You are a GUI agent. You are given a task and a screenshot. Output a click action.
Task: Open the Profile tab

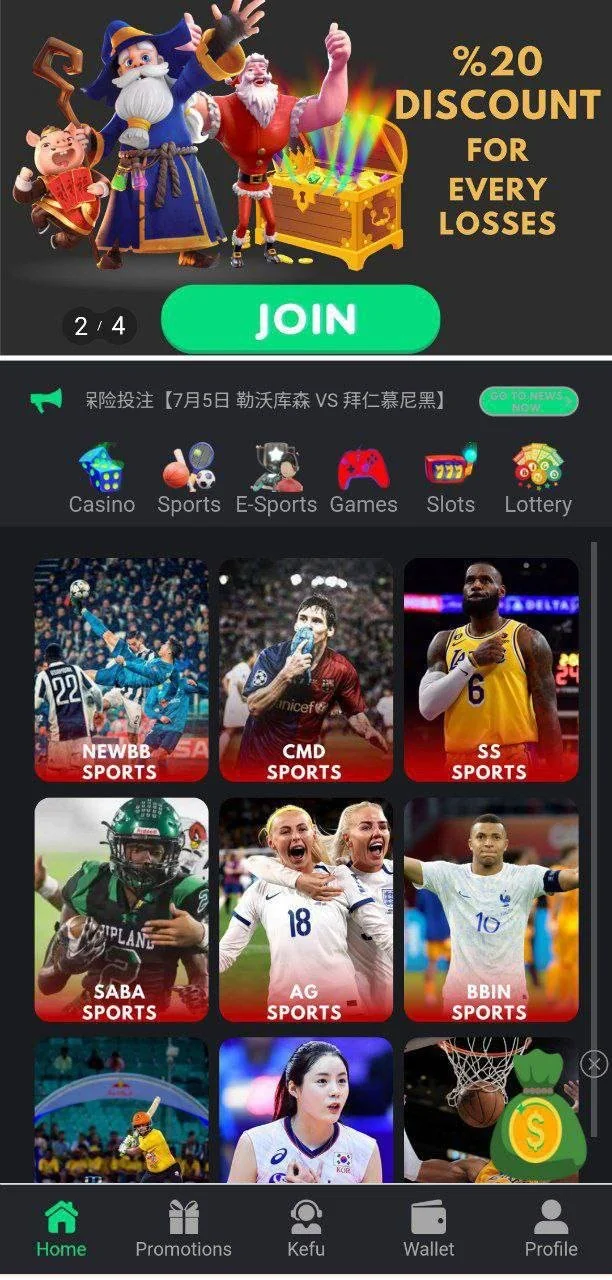(x=551, y=1231)
